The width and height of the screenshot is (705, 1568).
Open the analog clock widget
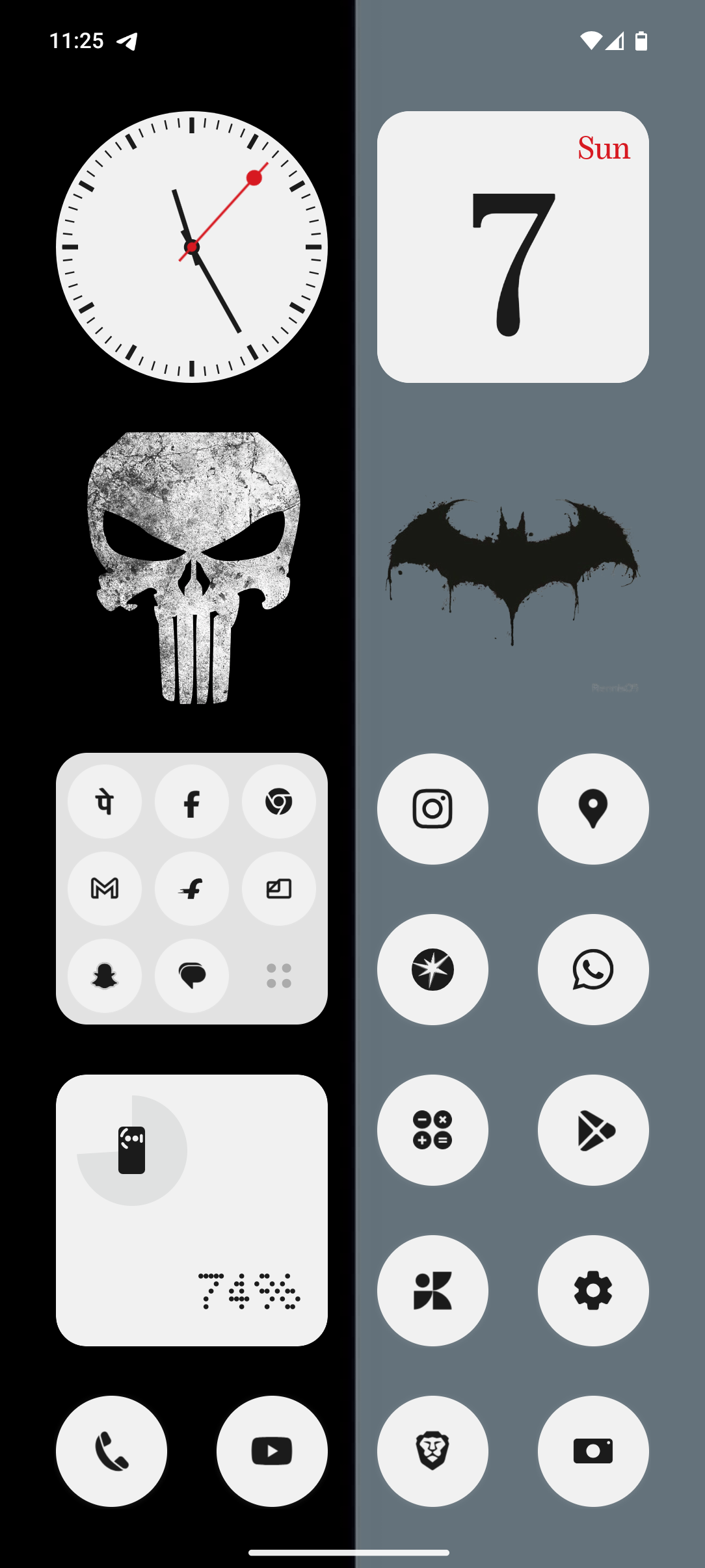point(192,247)
